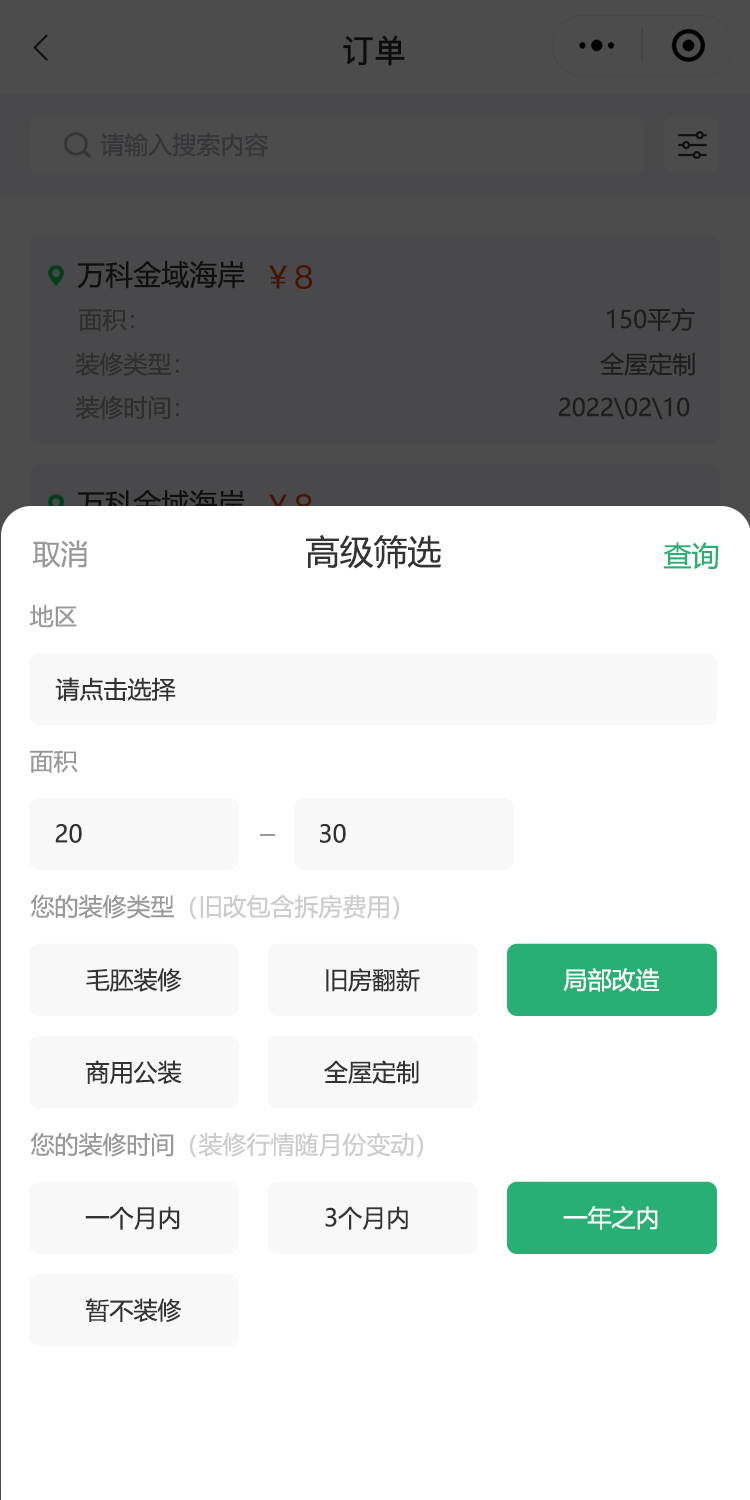Pick the 商用公装 renovation type
Image resolution: width=750 pixels, height=1500 pixels.
(134, 1072)
